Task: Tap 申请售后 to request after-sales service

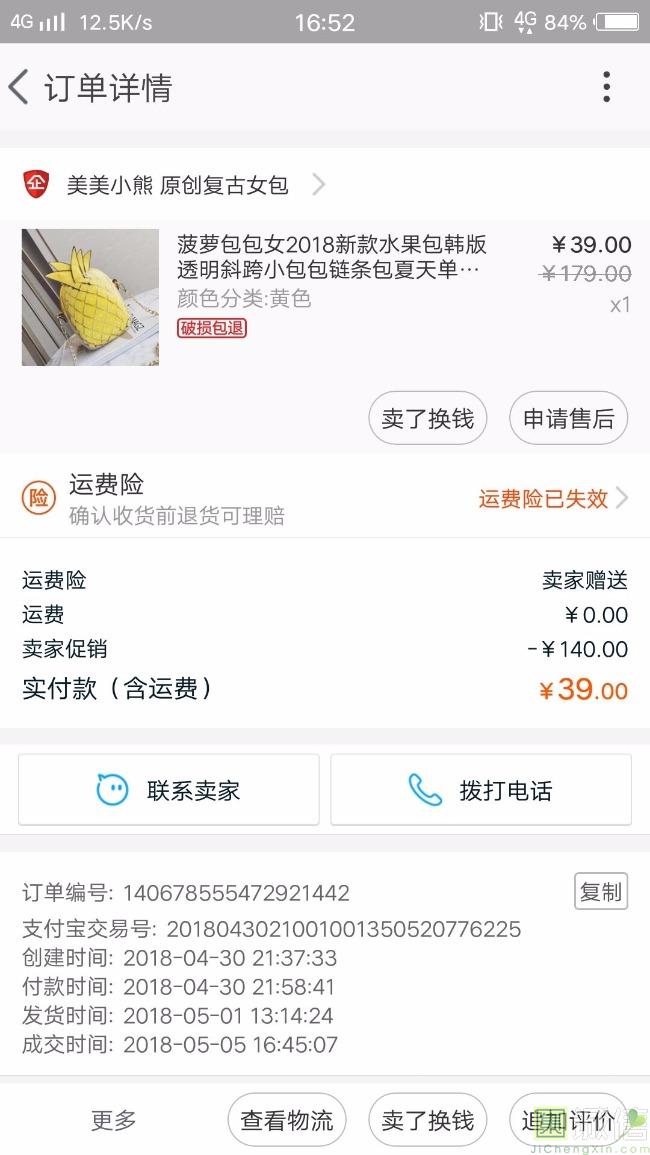Action: pos(568,418)
